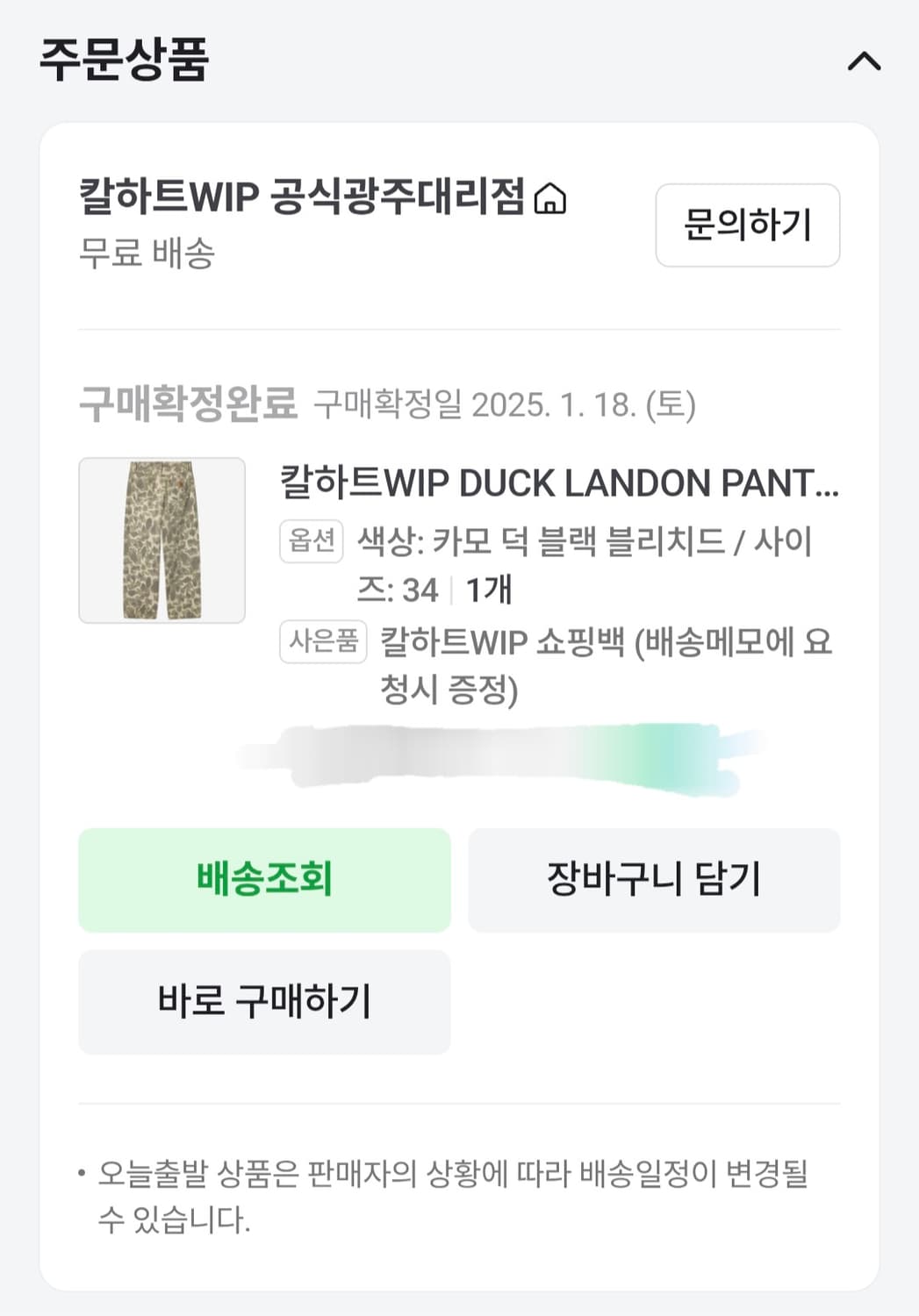919x1316 pixels.
Task: Tap the 구매확정완료 status text
Action: coord(190,402)
